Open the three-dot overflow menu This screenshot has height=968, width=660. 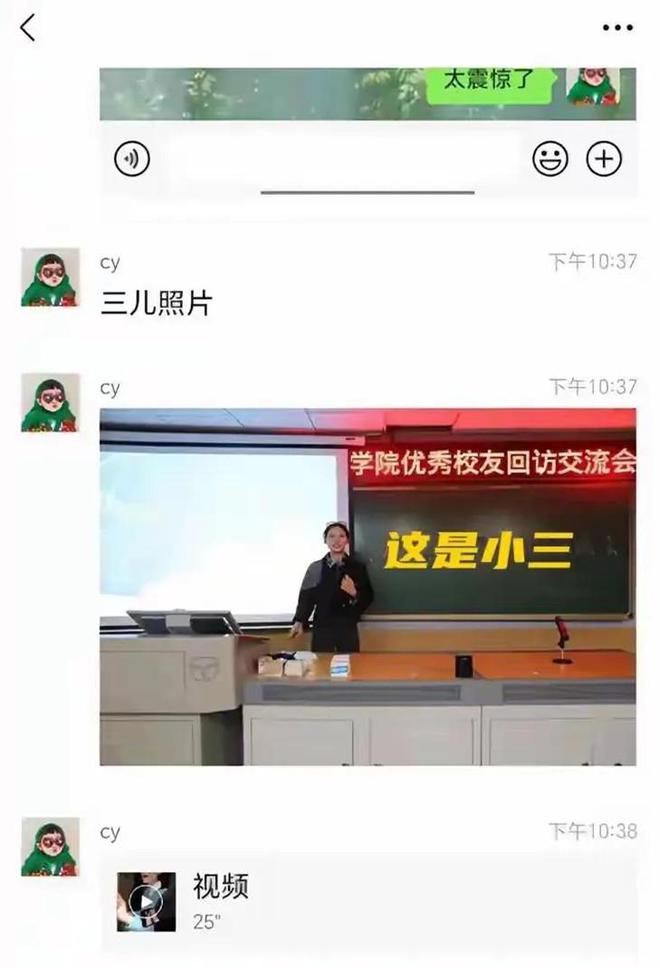617,28
